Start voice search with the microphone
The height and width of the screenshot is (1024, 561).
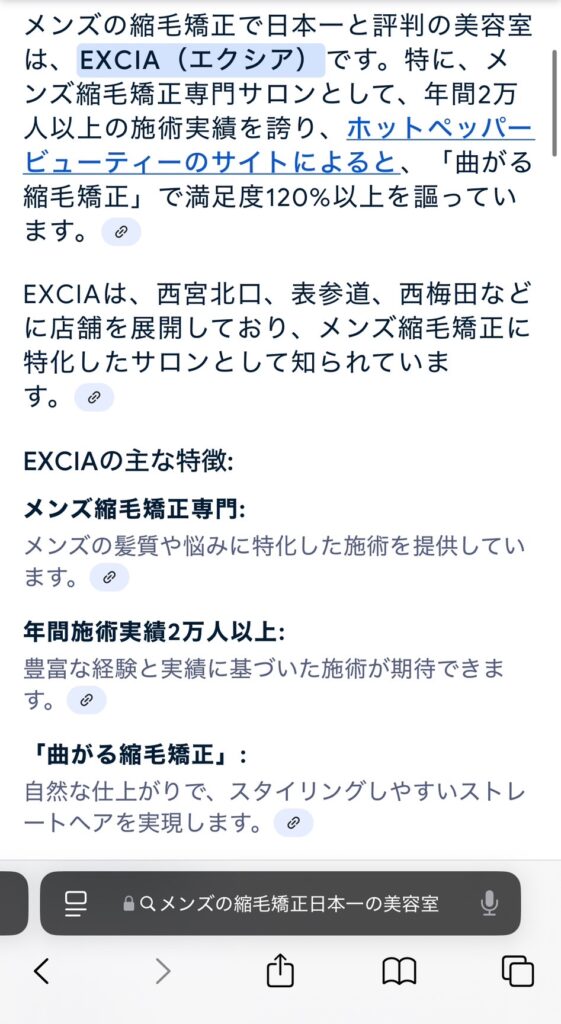coord(489,903)
